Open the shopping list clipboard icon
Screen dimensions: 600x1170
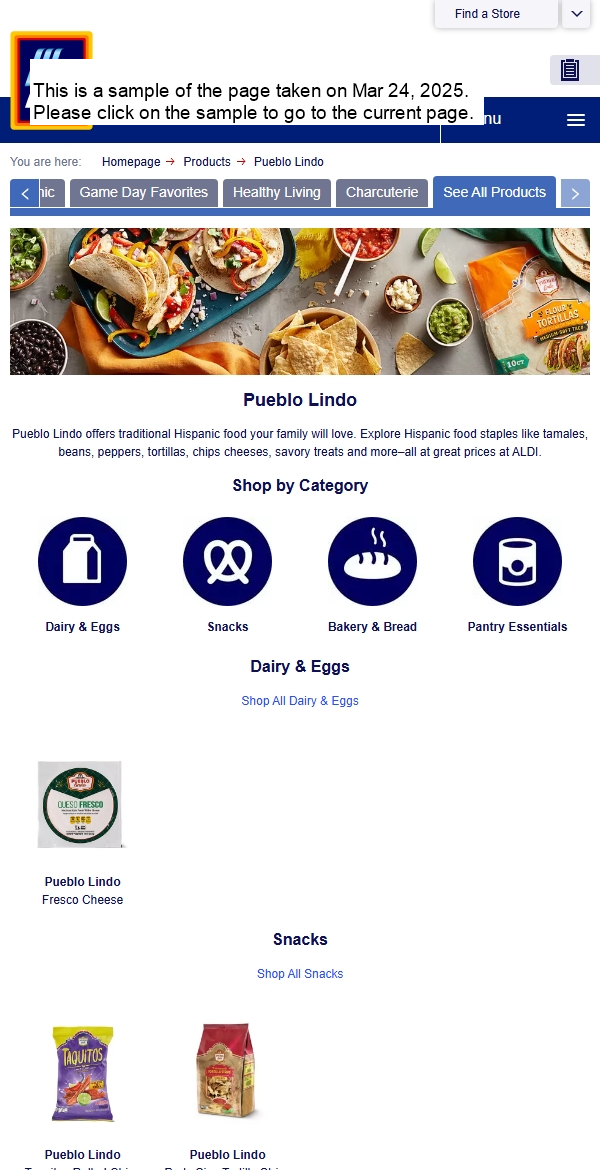570,70
